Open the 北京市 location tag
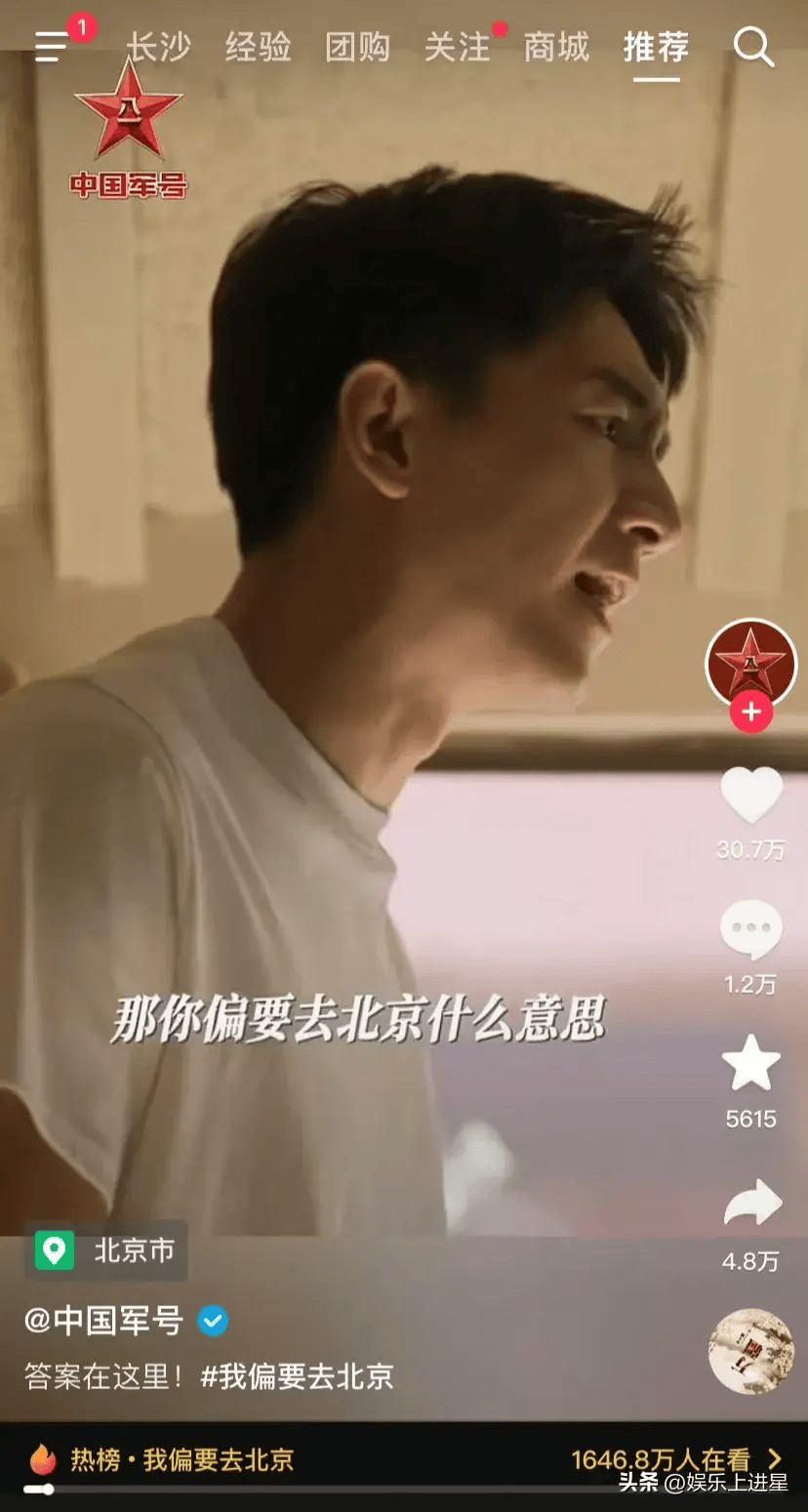808x1512 pixels. (x=106, y=1250)
